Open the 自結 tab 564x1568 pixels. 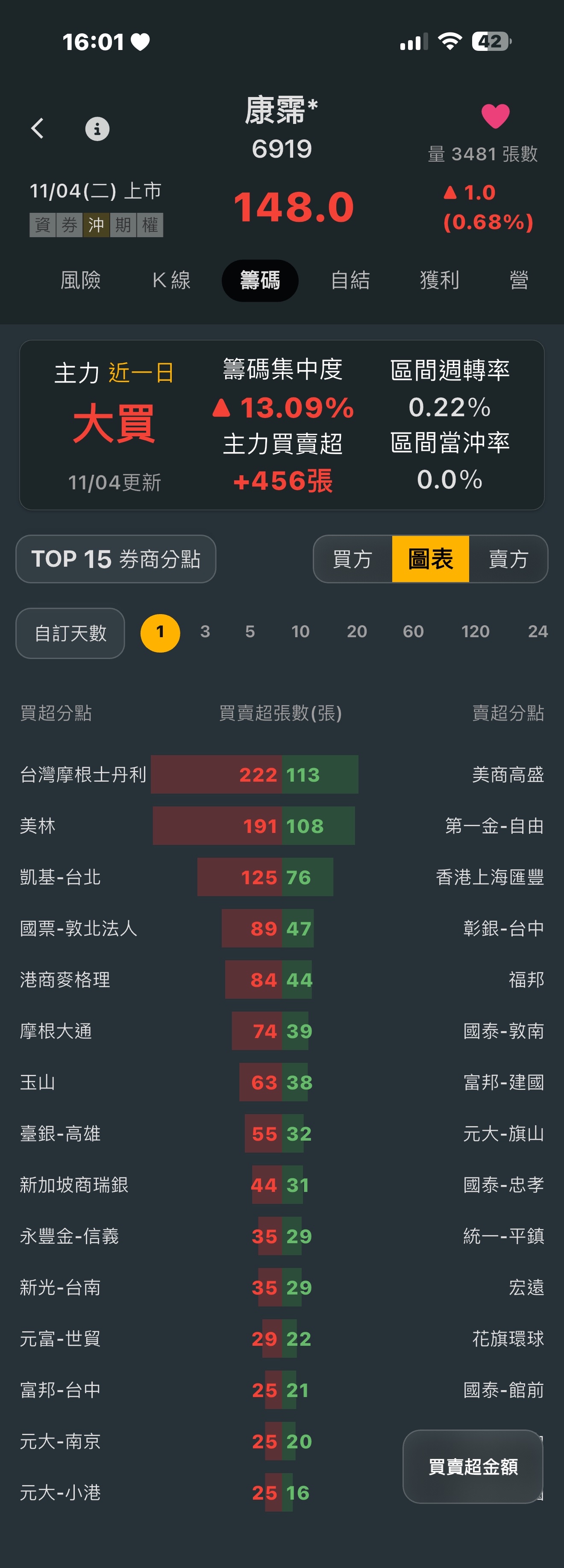point(350,281)
